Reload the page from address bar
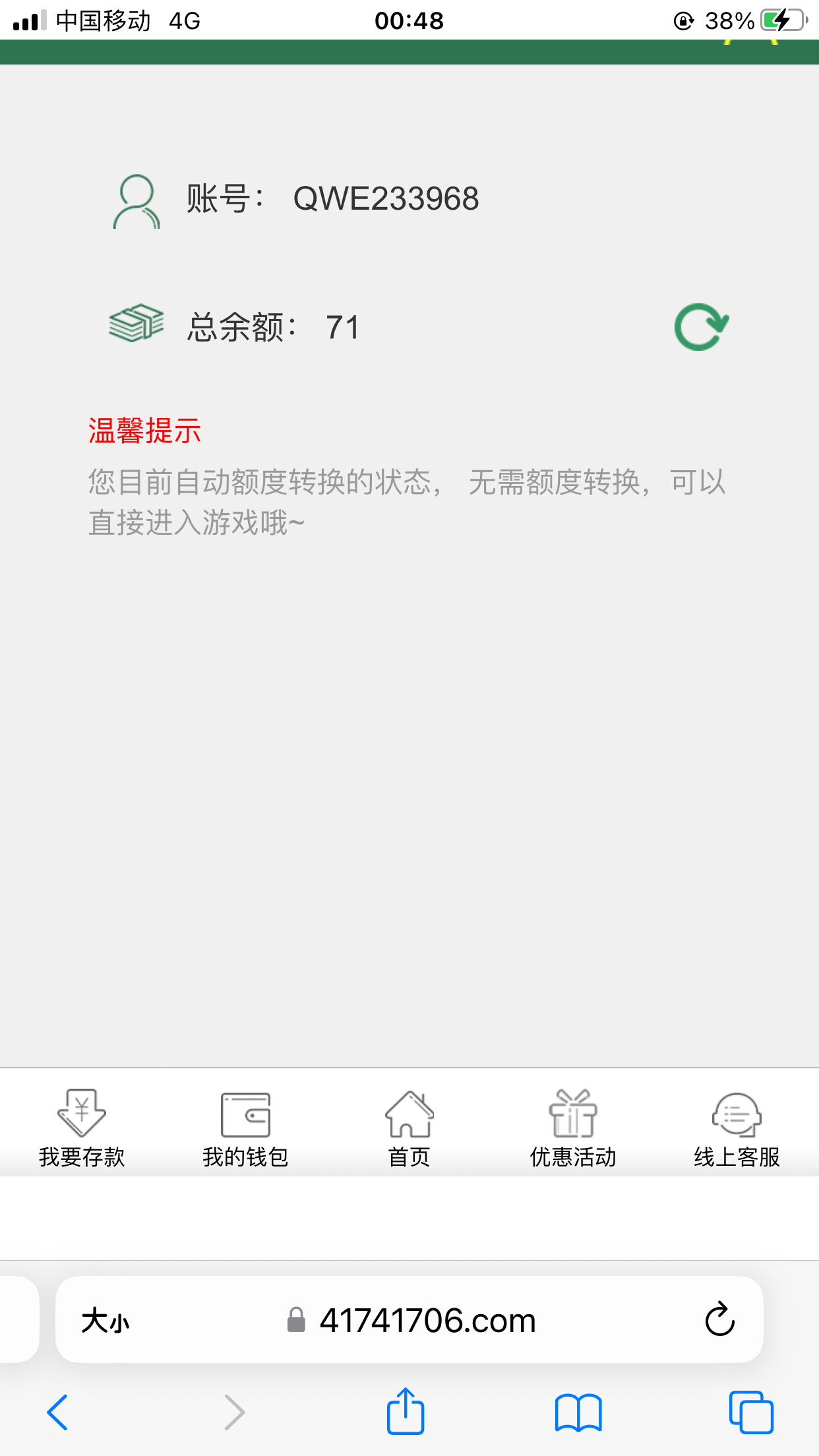 point(719,1319)
